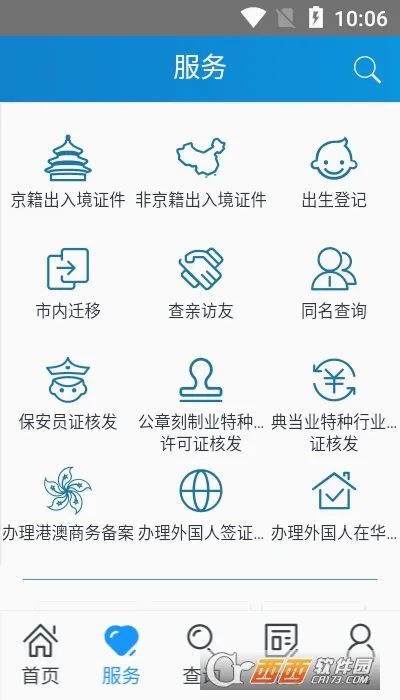Switch to the 查询 tab

click(200, 655)
